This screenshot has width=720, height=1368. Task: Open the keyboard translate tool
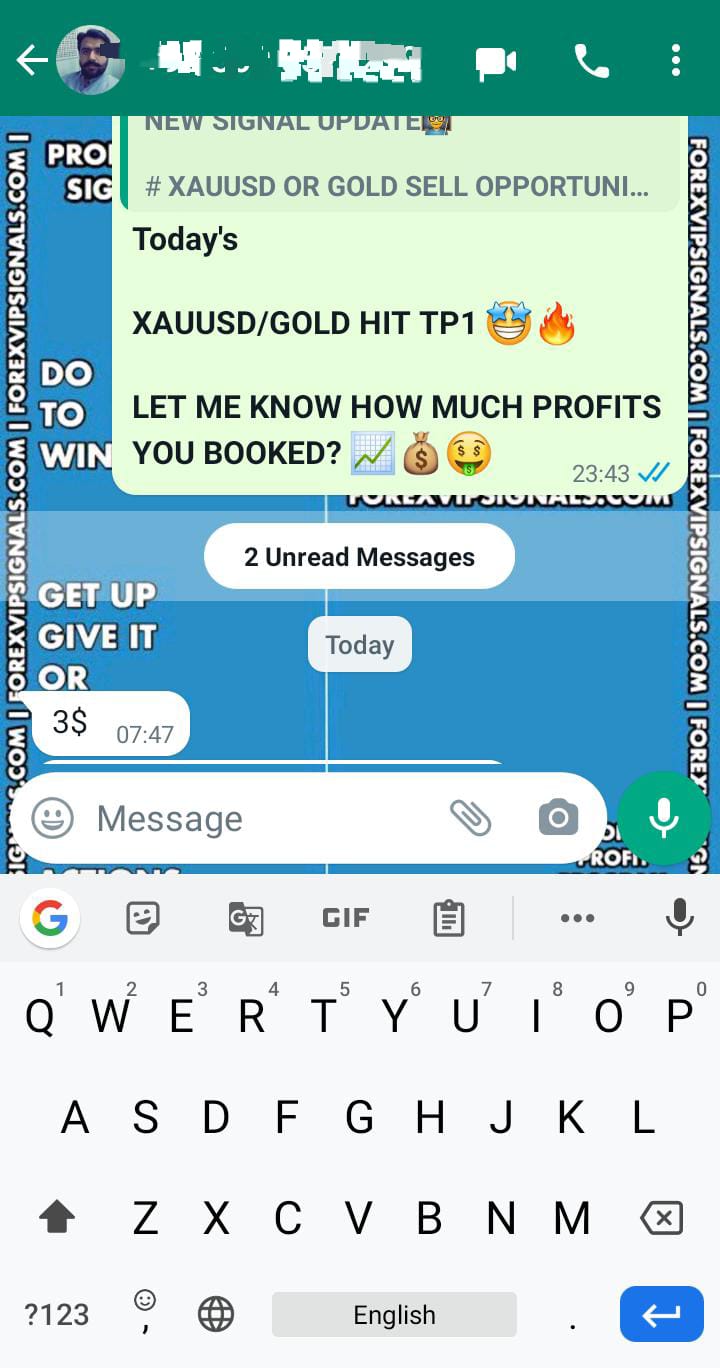(246, 917)
